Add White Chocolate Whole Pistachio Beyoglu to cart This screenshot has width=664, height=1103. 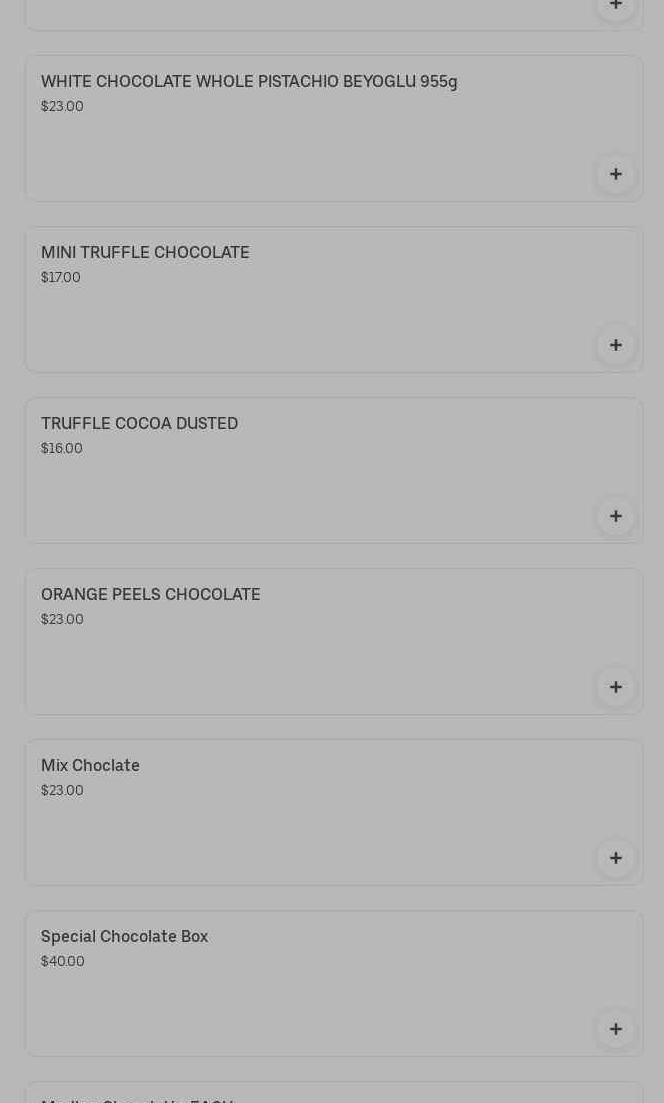click(615, 174)
